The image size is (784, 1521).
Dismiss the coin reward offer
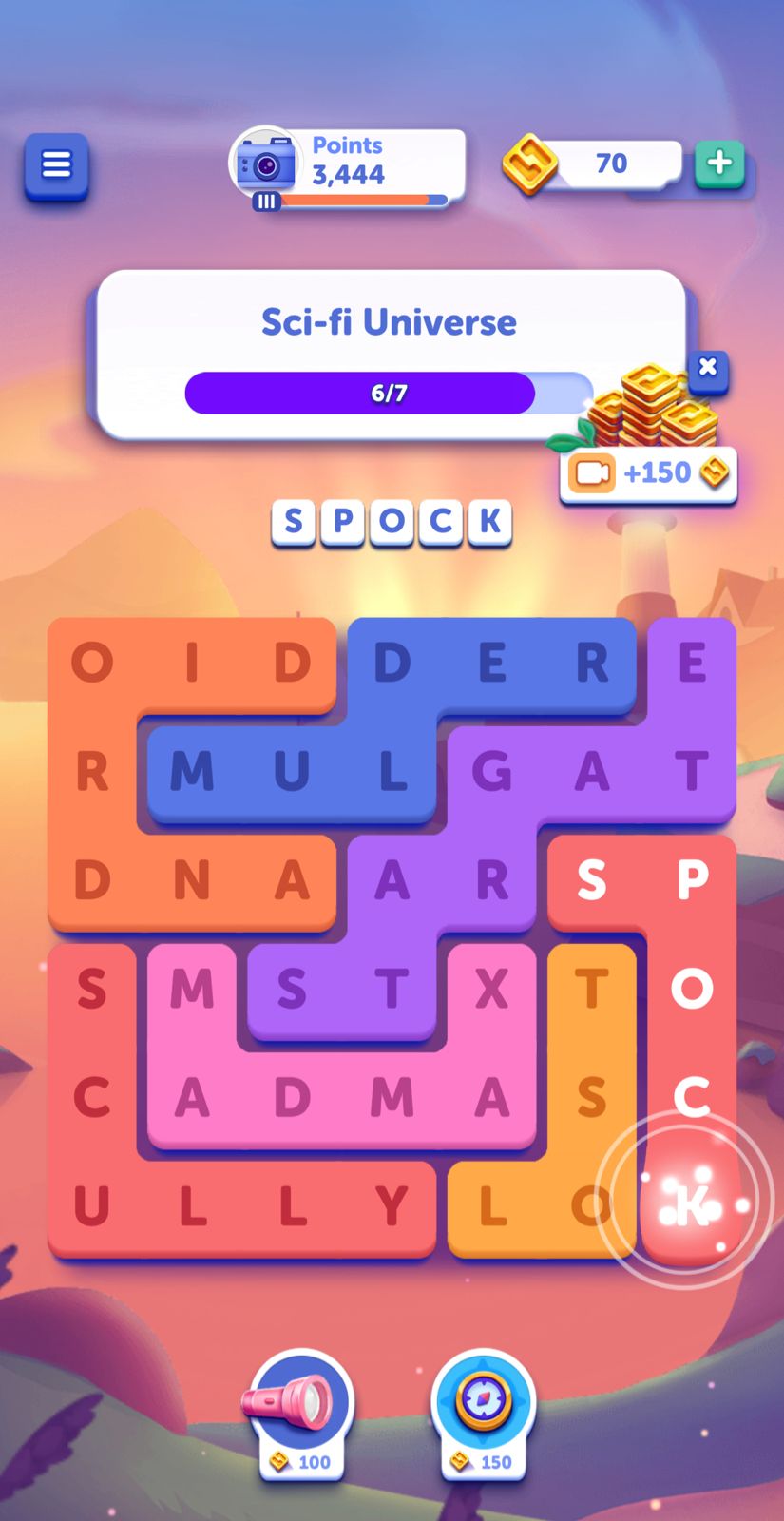point(708,367)
